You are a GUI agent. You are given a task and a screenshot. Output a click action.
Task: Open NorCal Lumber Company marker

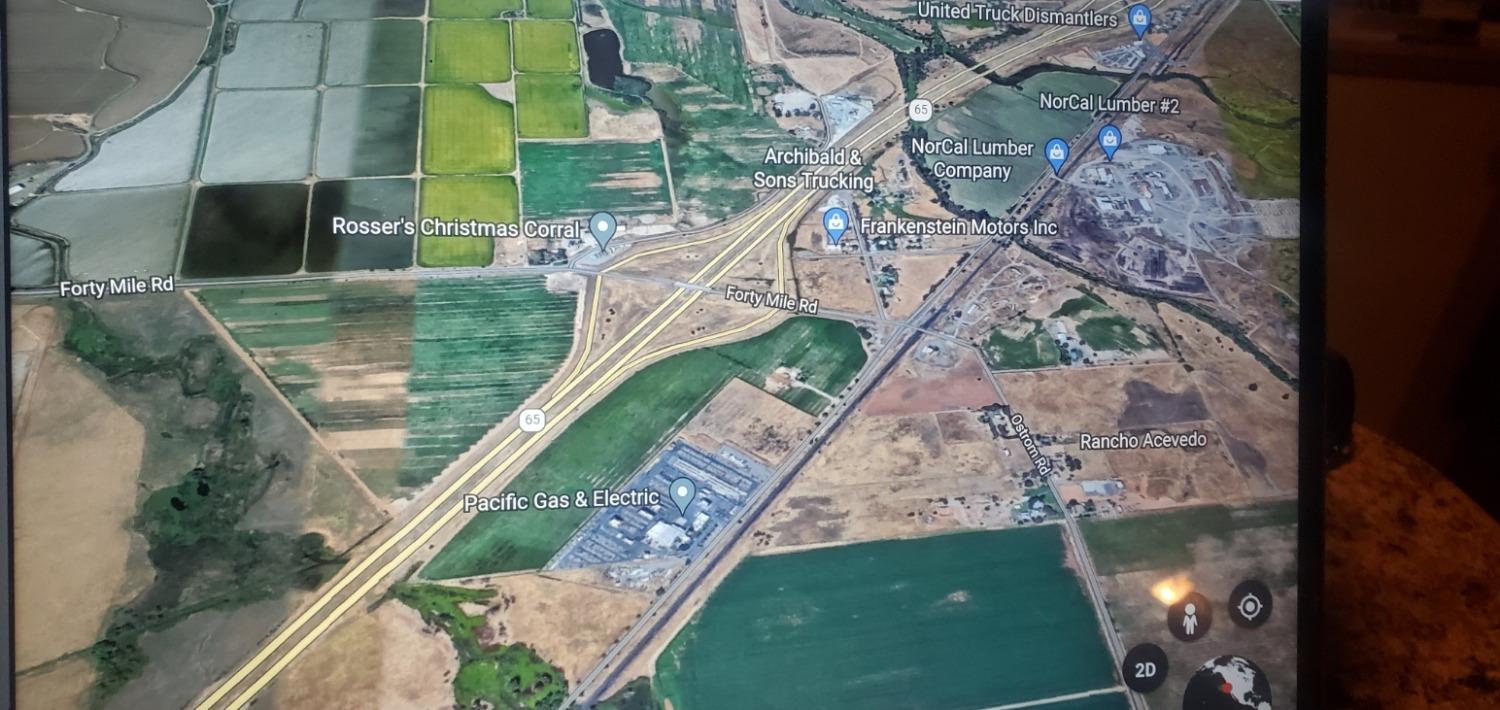point(1056,154)
